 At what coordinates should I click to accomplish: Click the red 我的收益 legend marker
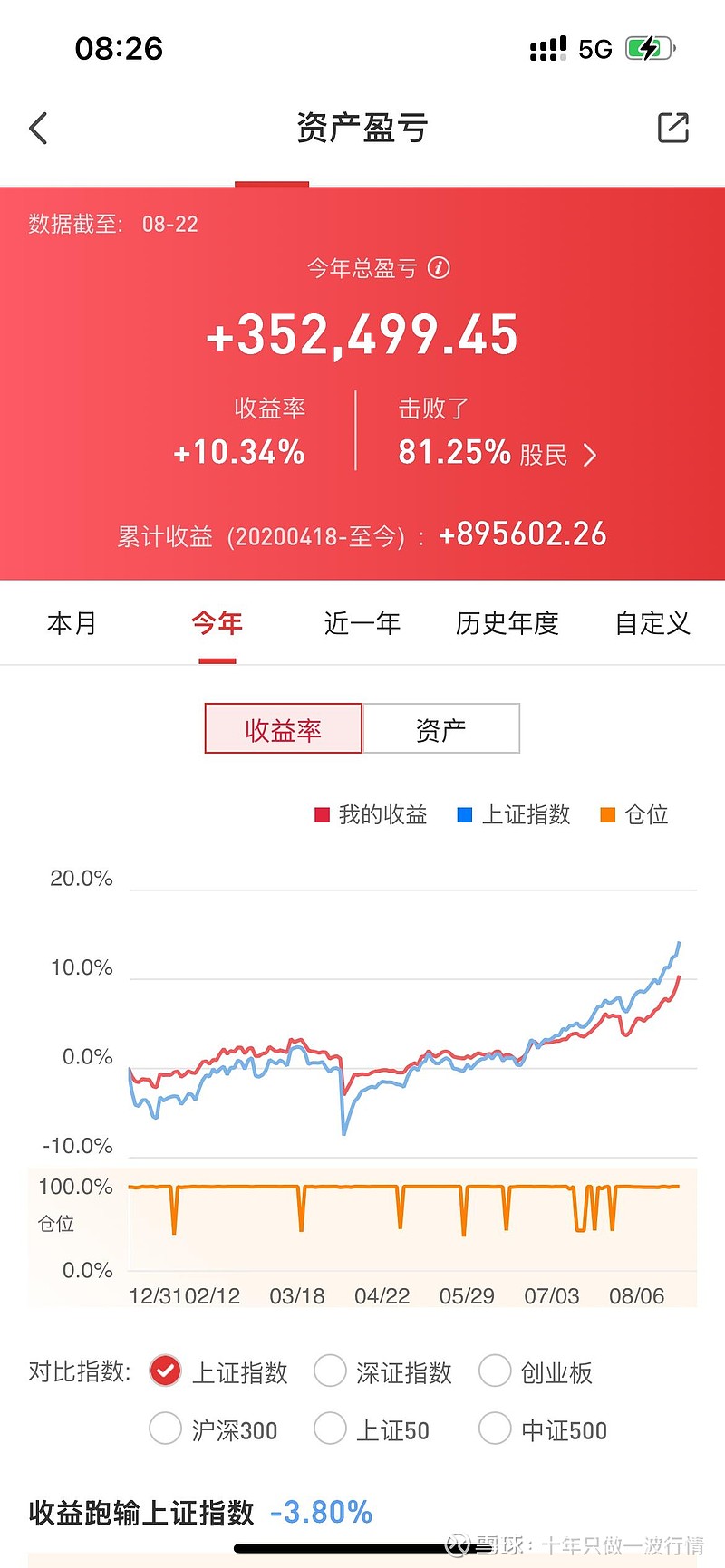point(321,814)
